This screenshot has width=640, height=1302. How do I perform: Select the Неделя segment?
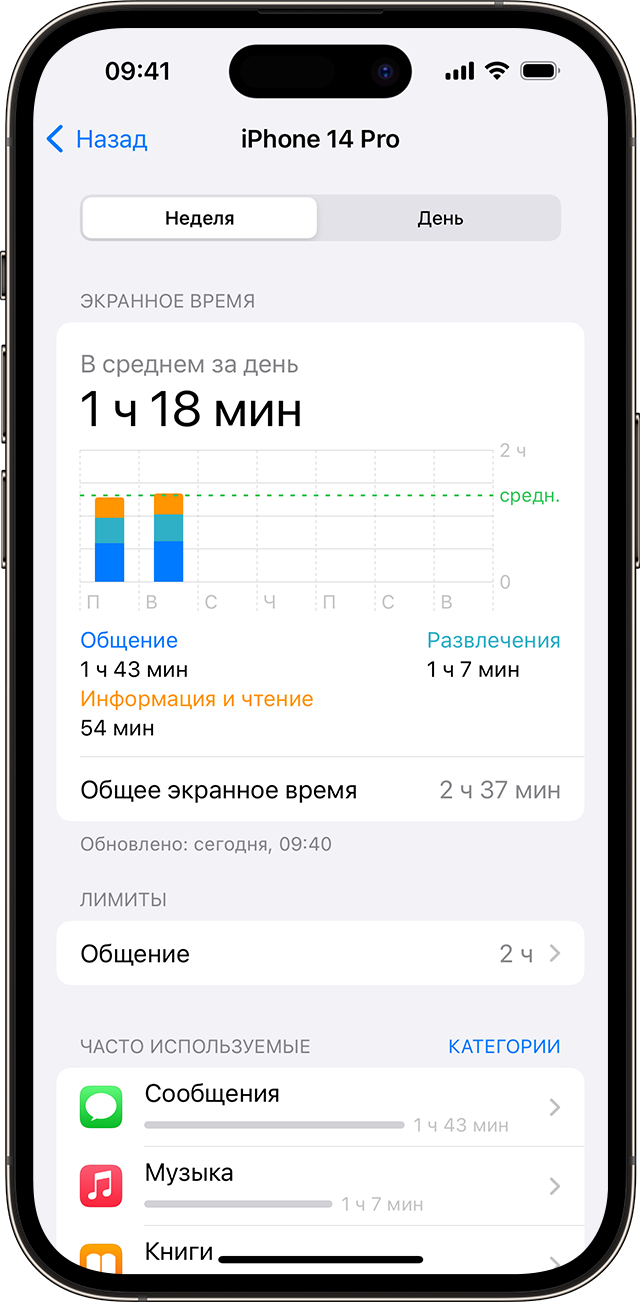[x=199, y=218]
